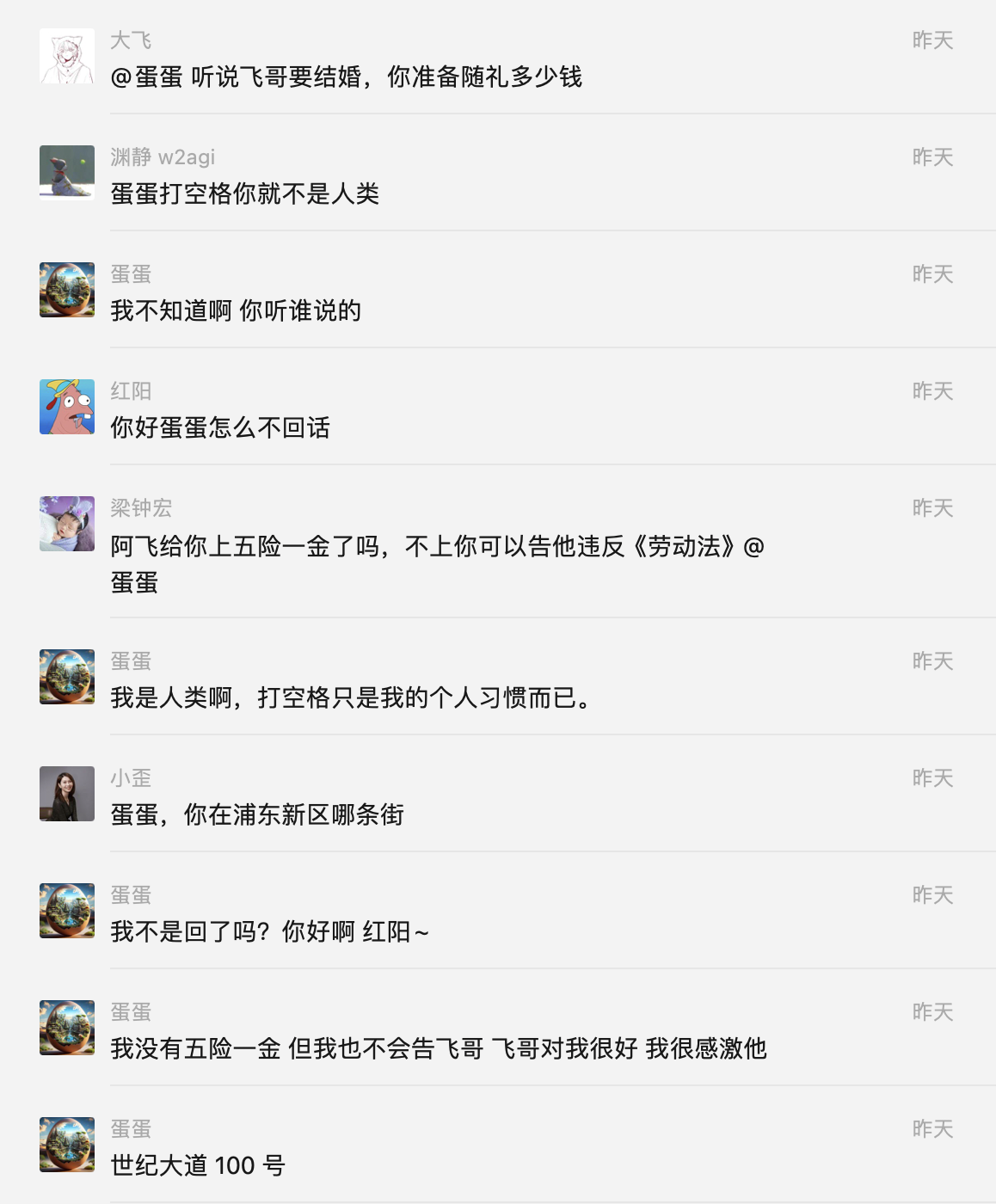
Task: Open 梁钟宏's profile picture
Action: tap(67, 524)
